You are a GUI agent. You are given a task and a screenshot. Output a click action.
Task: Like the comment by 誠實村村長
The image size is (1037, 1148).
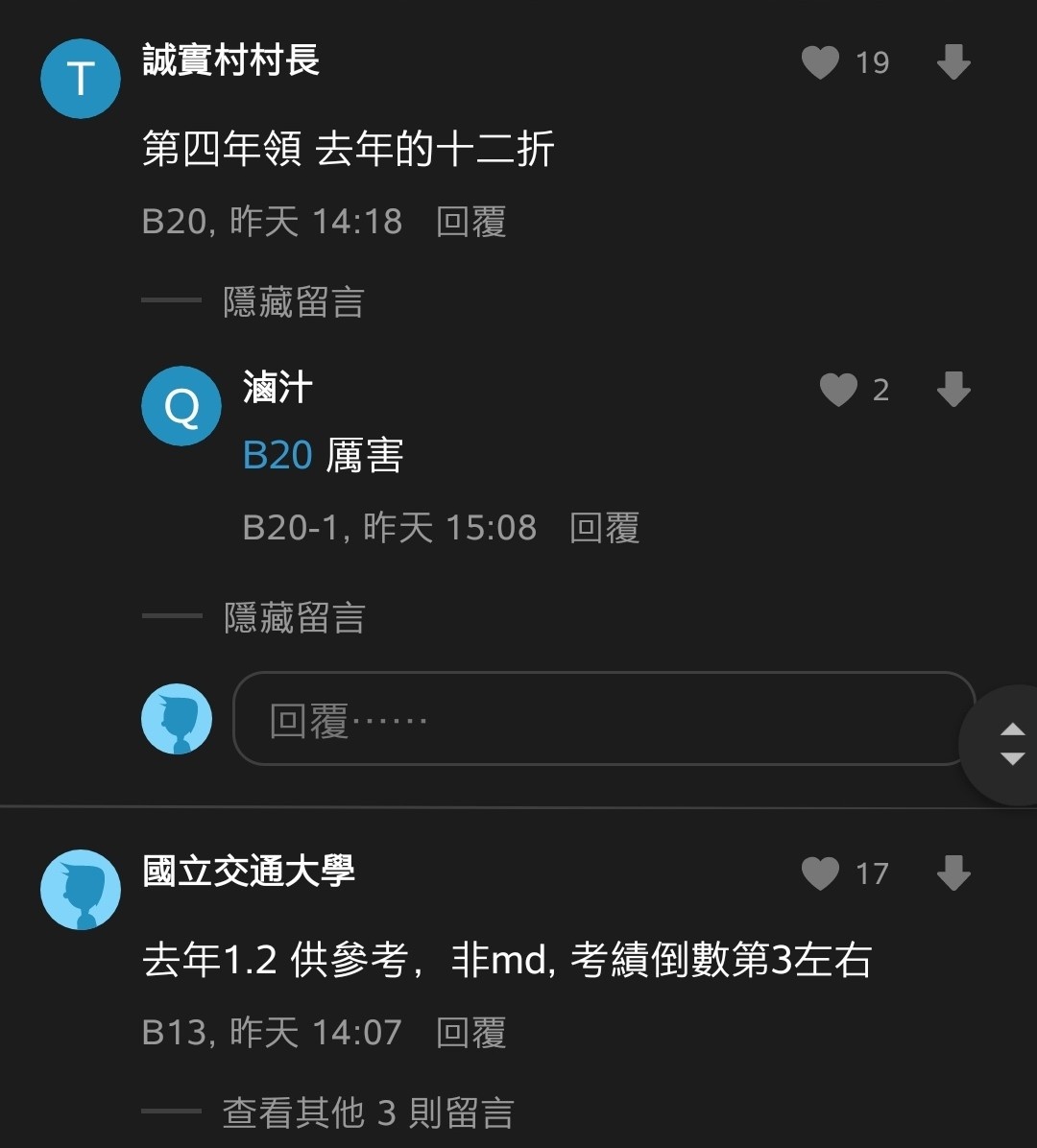point(821,63)
